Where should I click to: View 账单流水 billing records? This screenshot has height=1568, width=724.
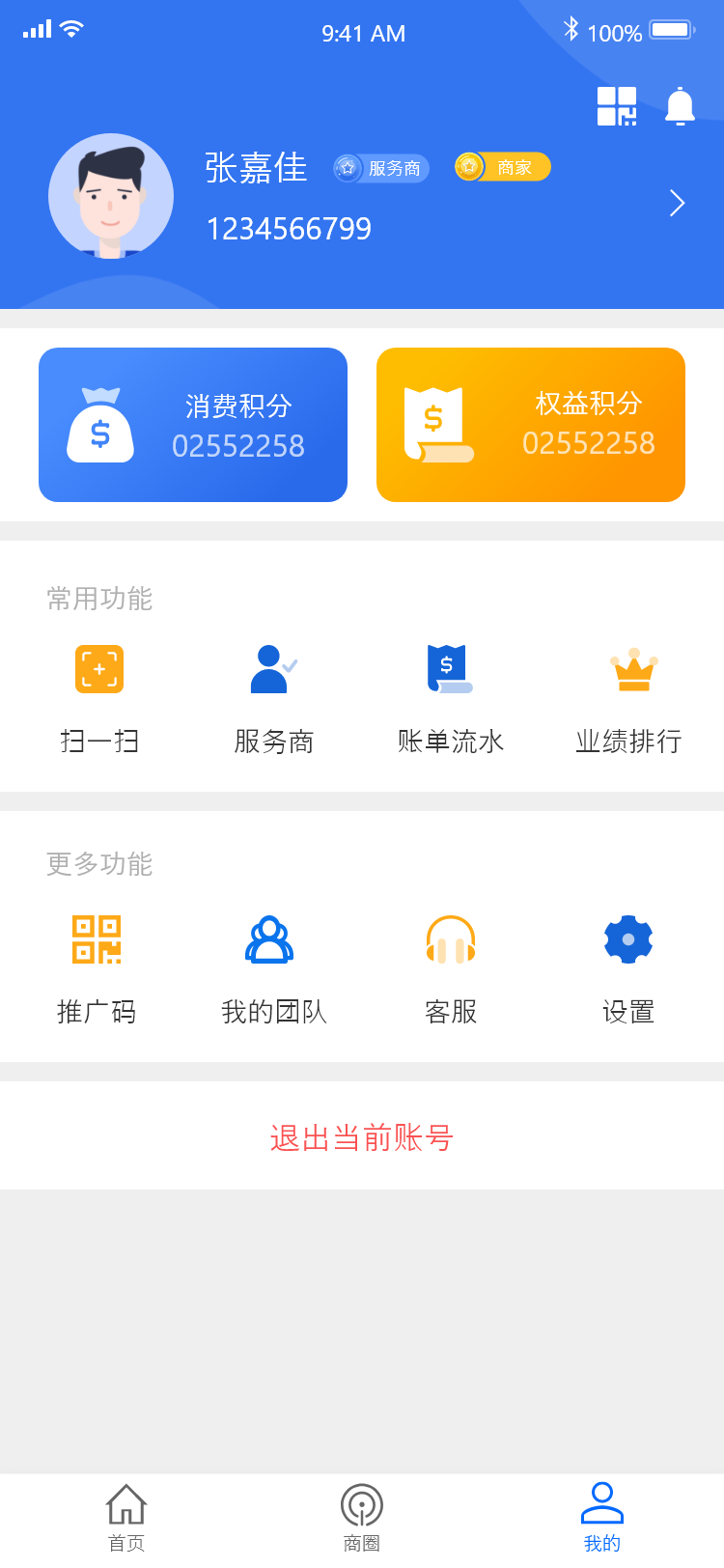(x=451, y=697)
